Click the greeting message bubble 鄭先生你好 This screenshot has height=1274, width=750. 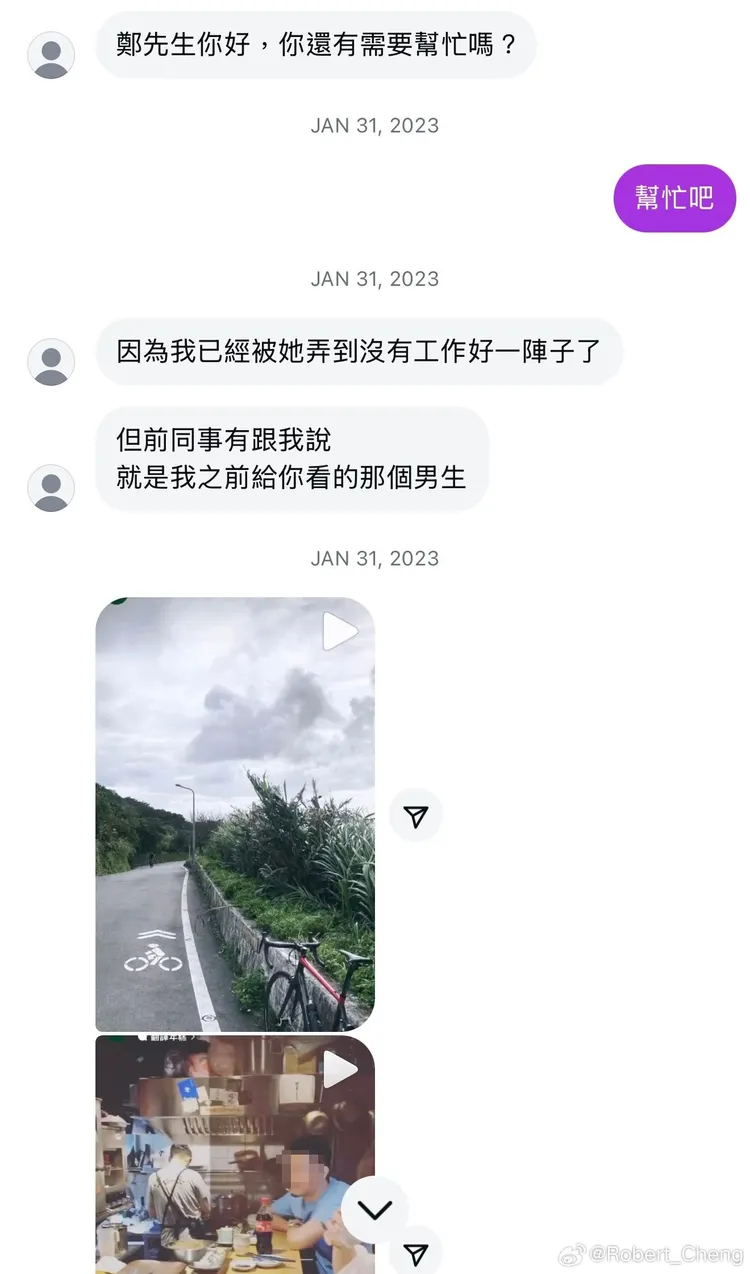(315, 46)
